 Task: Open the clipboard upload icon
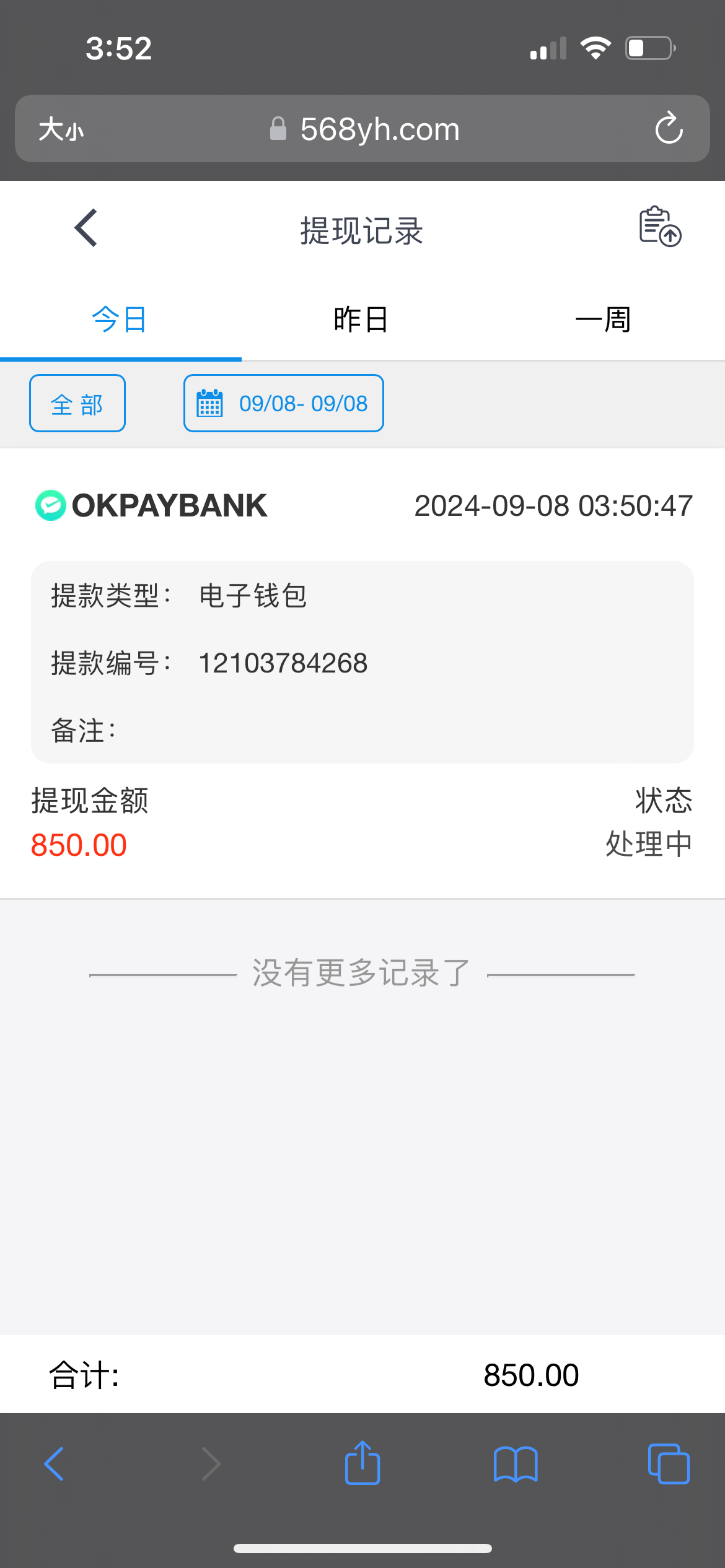[x=659, y=227]
